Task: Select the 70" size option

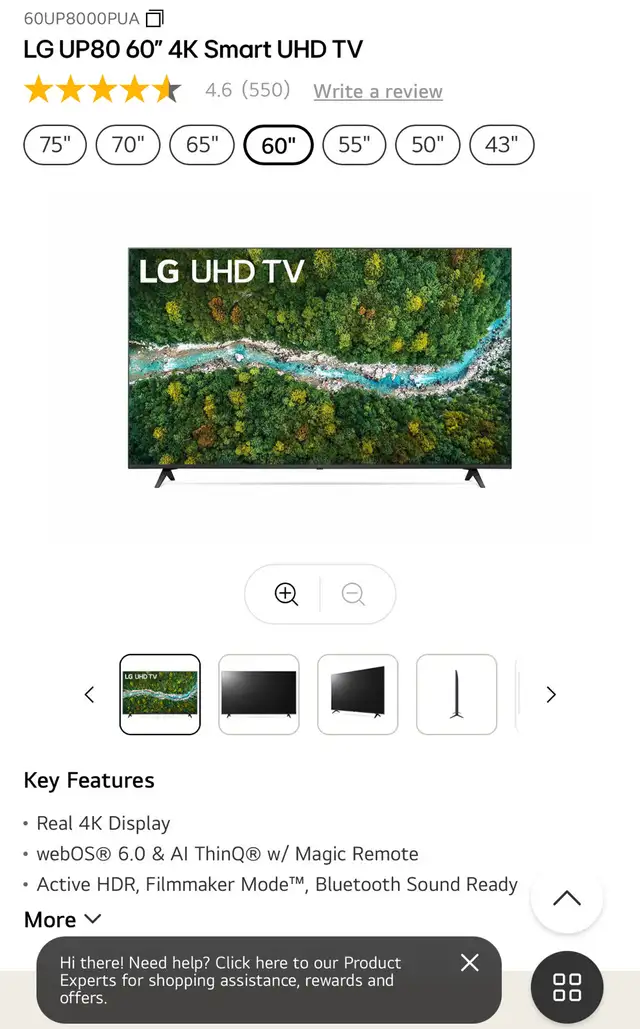Action: coord(128,144)
